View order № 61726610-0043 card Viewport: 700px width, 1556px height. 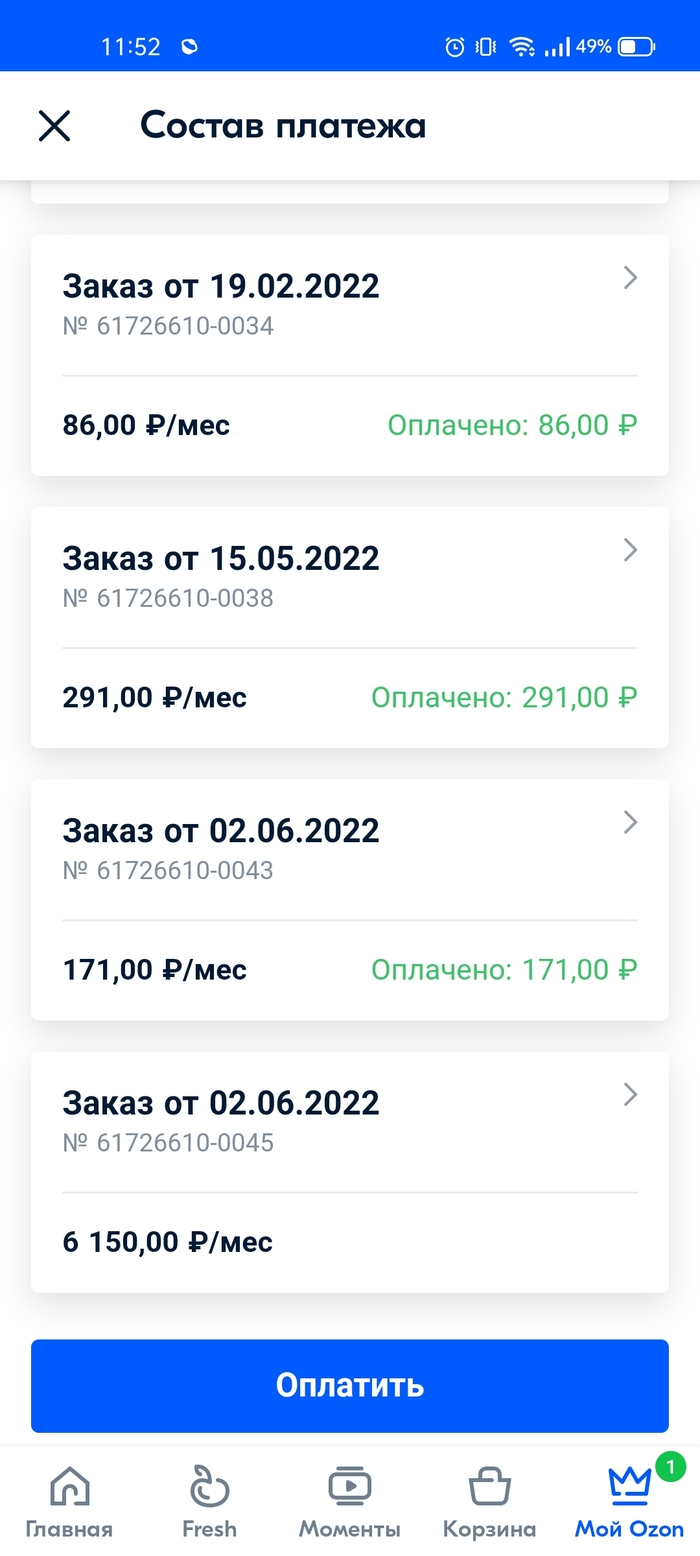pos(349,846)
